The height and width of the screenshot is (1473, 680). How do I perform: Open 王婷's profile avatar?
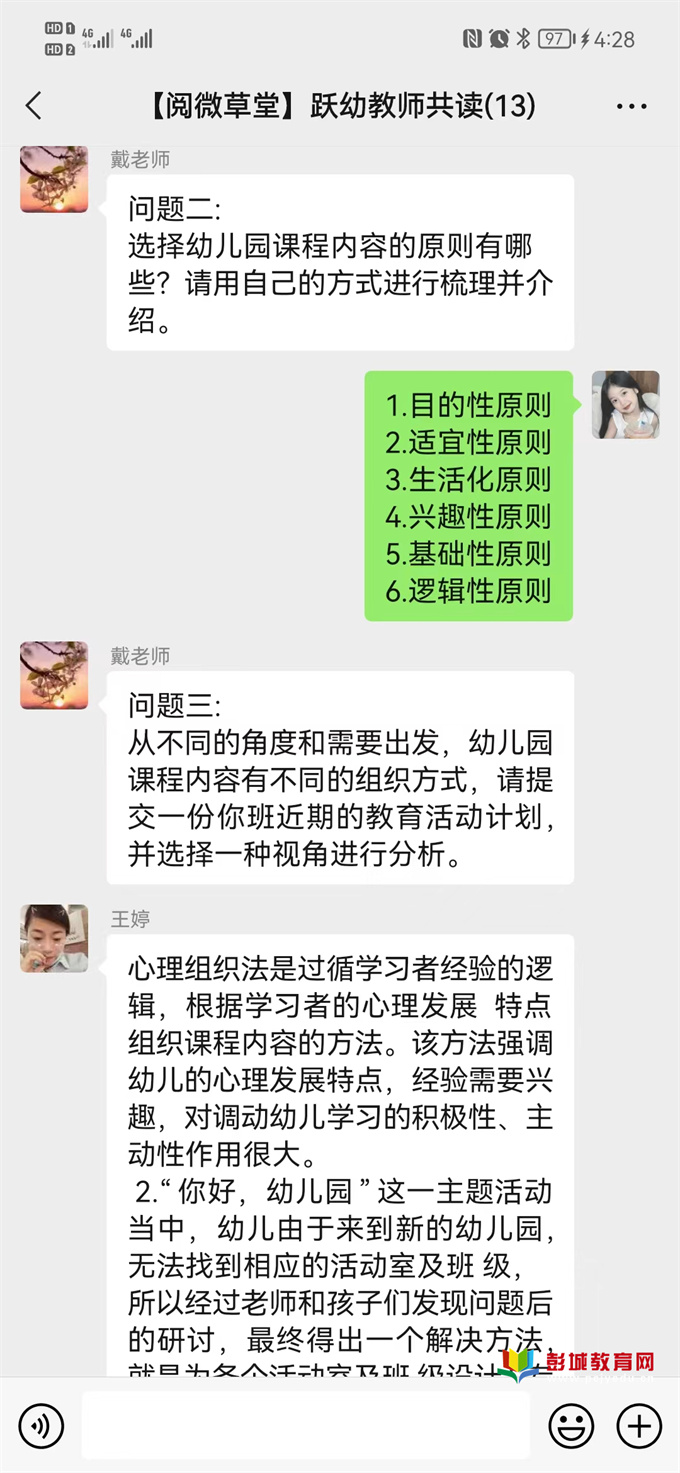(x=54, y=939)
